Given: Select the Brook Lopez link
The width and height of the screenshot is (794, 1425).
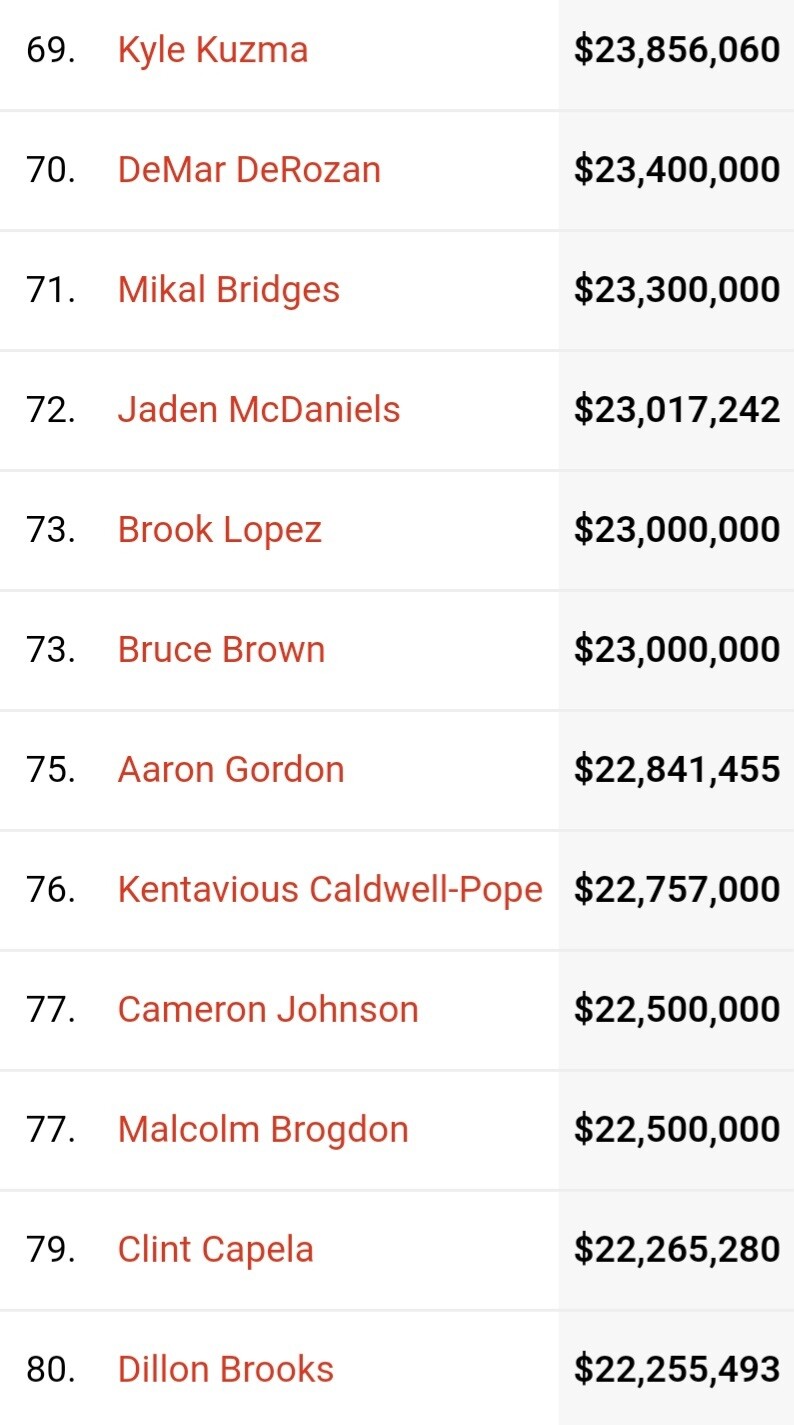Looking at the screenshot, I should 220,530.
